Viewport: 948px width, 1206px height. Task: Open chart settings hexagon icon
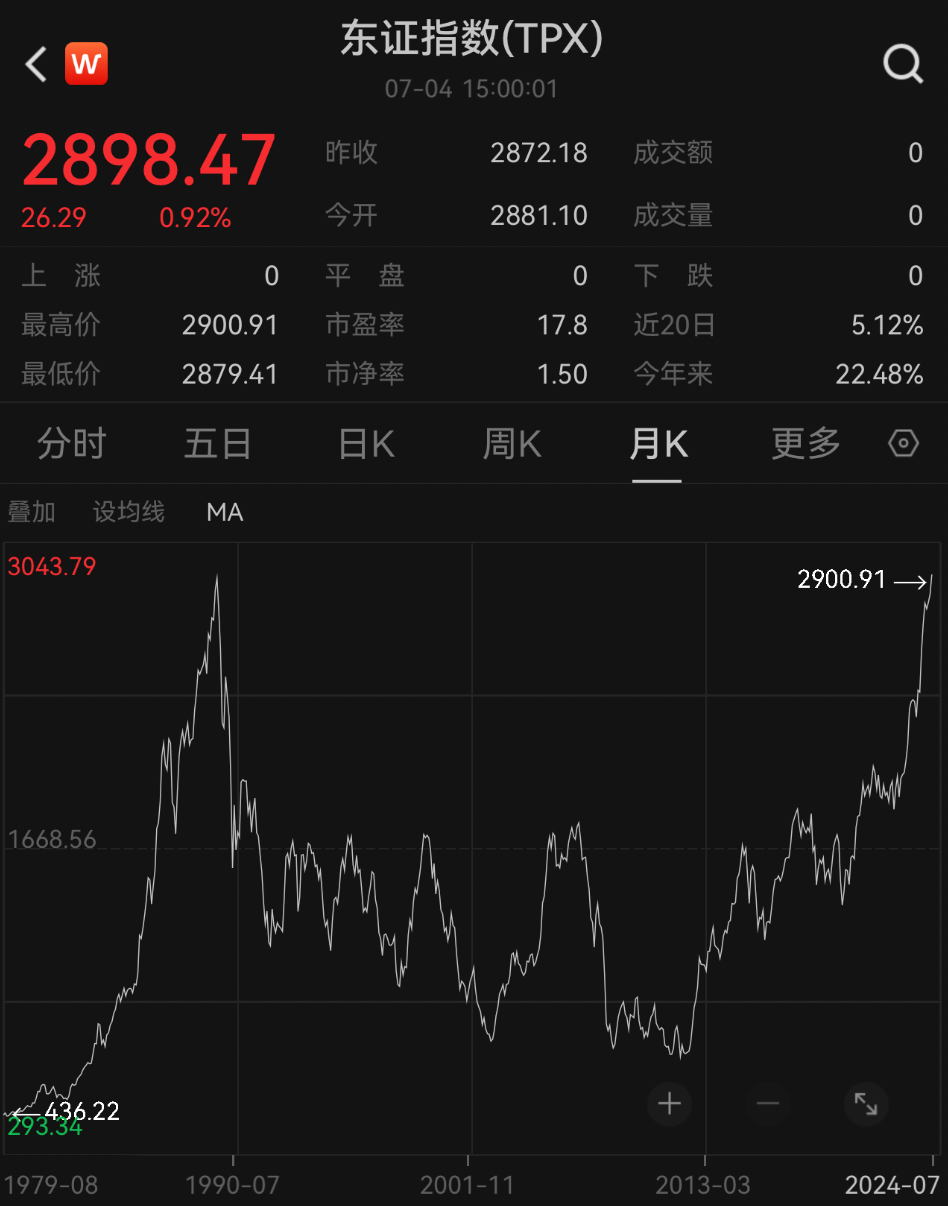coord(903,443)
